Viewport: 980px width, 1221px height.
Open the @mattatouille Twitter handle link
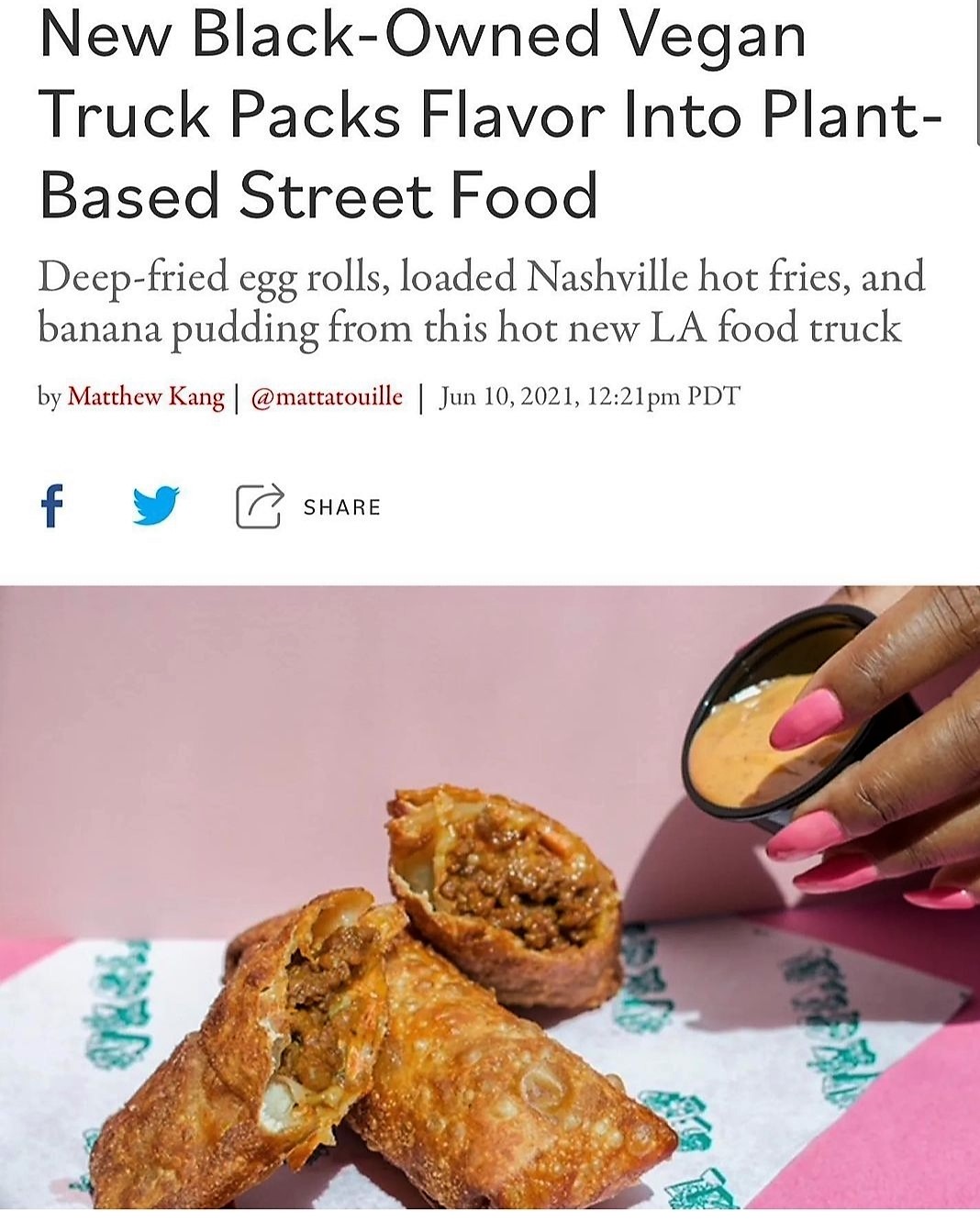coord(327,396)
